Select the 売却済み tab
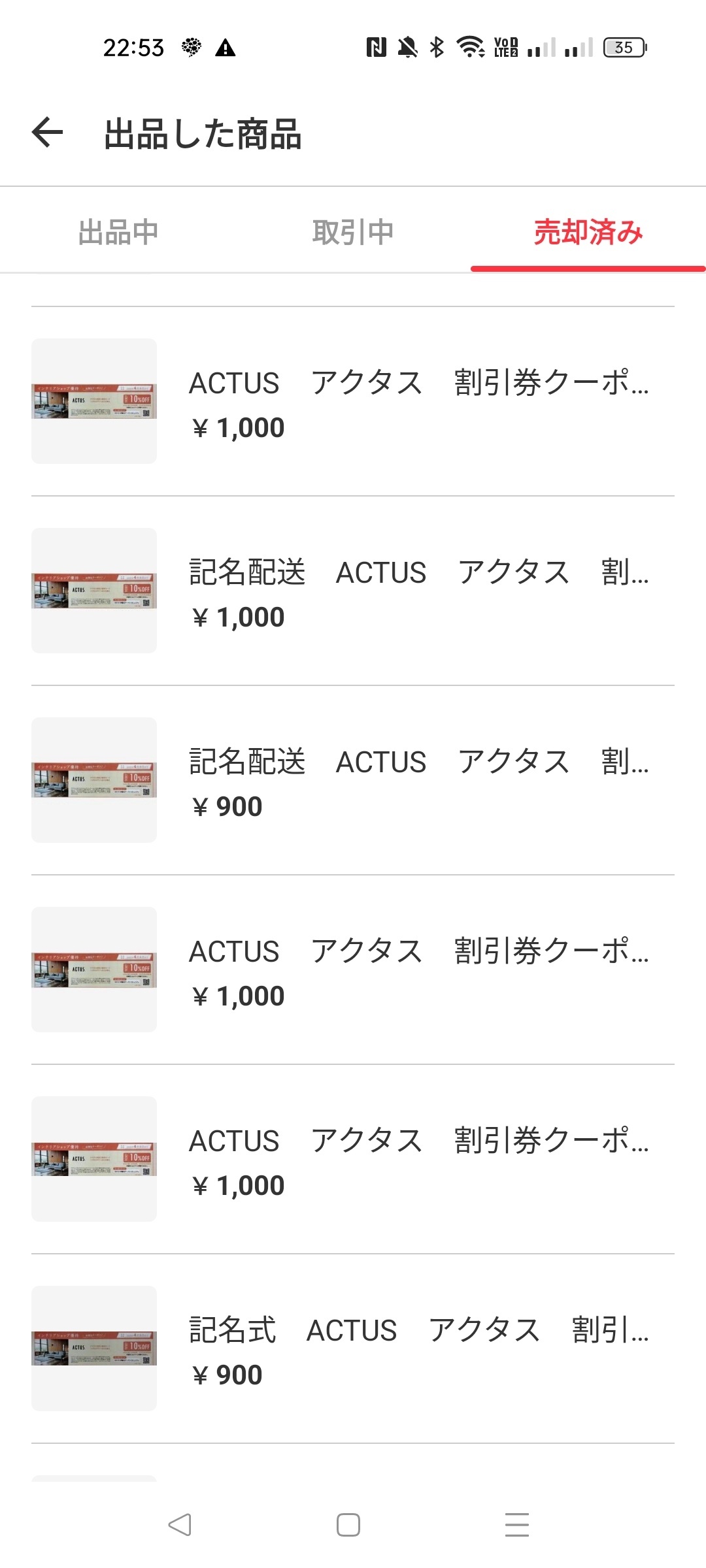 click(588, 232)
